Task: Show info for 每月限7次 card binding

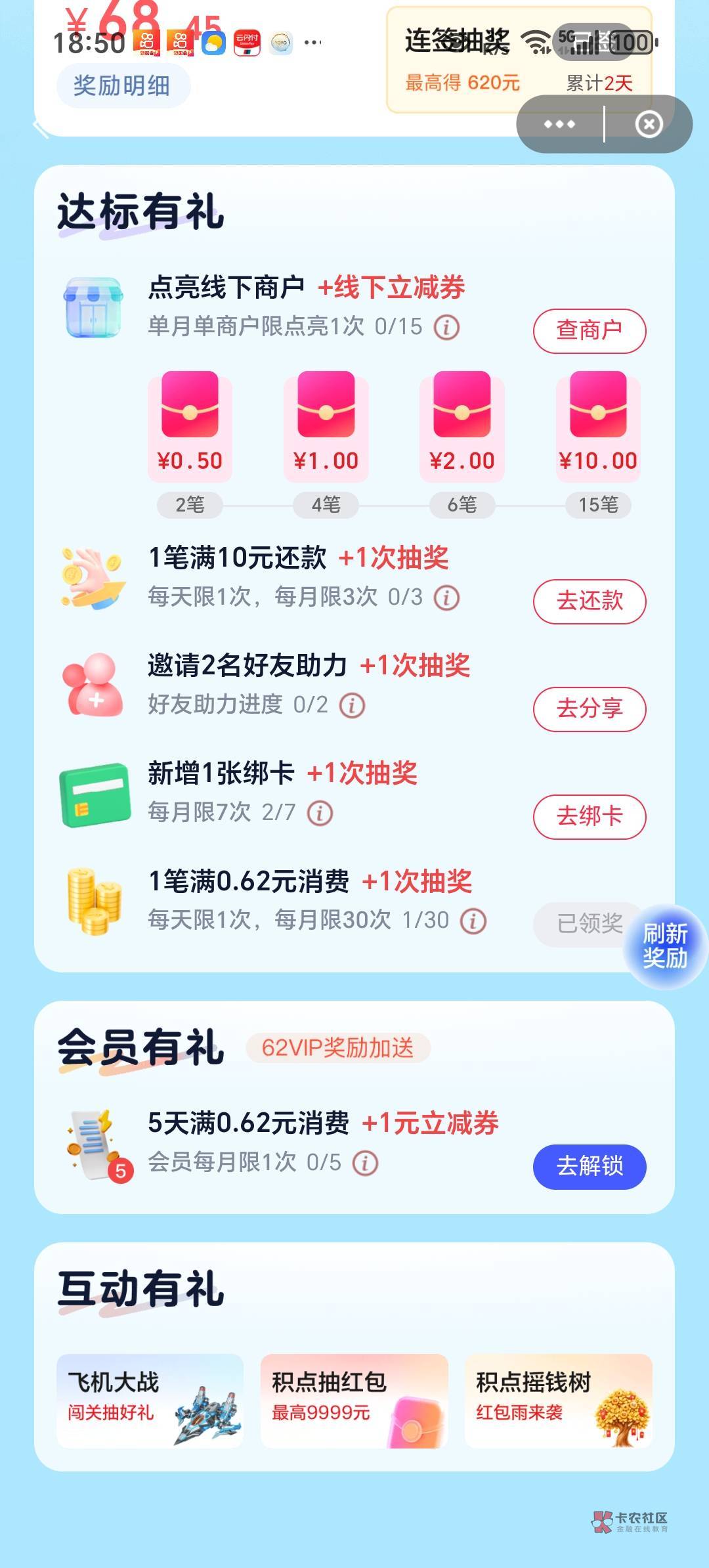Action: tap(320, 813)
